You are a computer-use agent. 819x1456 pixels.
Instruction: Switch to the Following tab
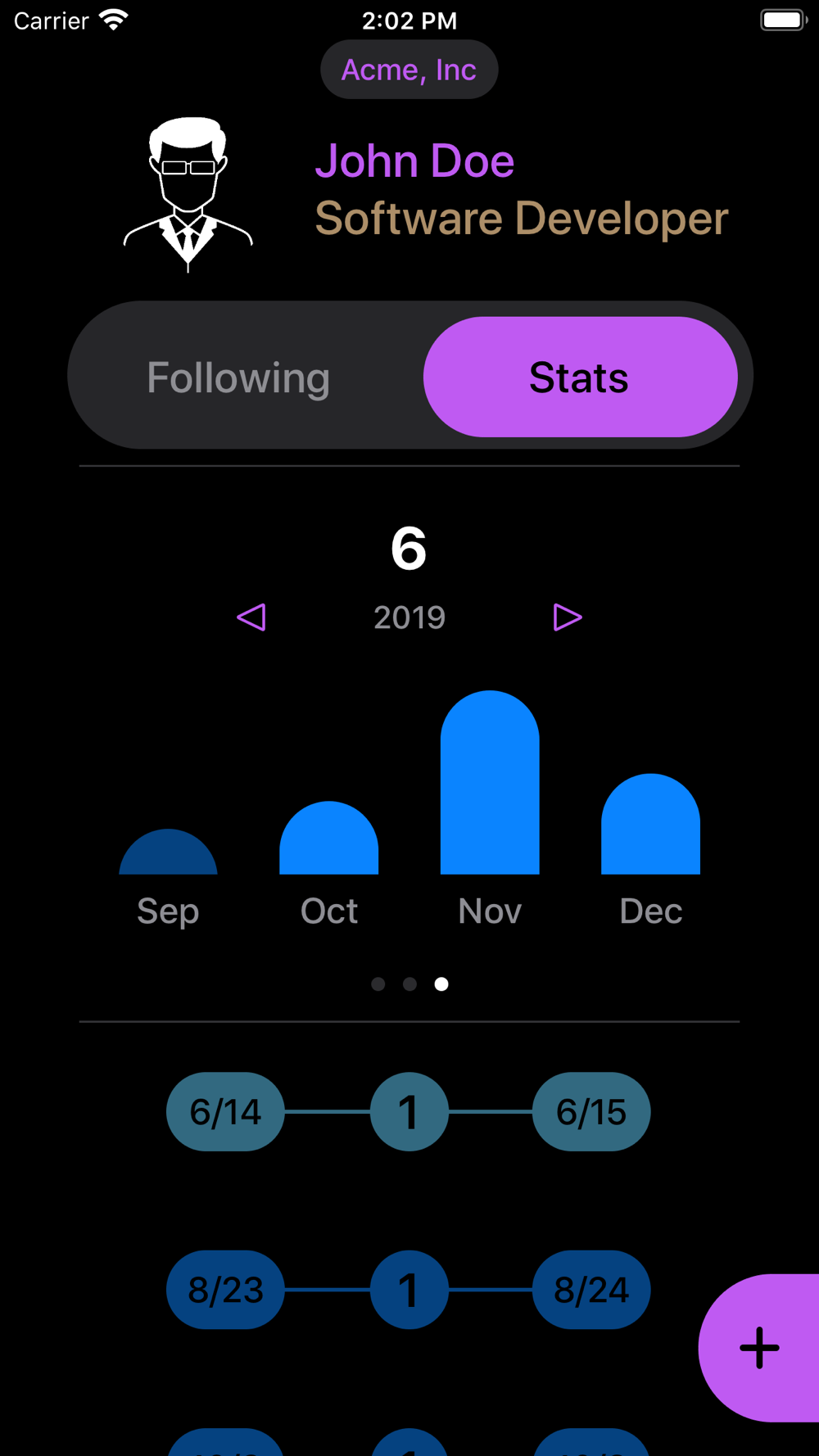pos(238,378)
